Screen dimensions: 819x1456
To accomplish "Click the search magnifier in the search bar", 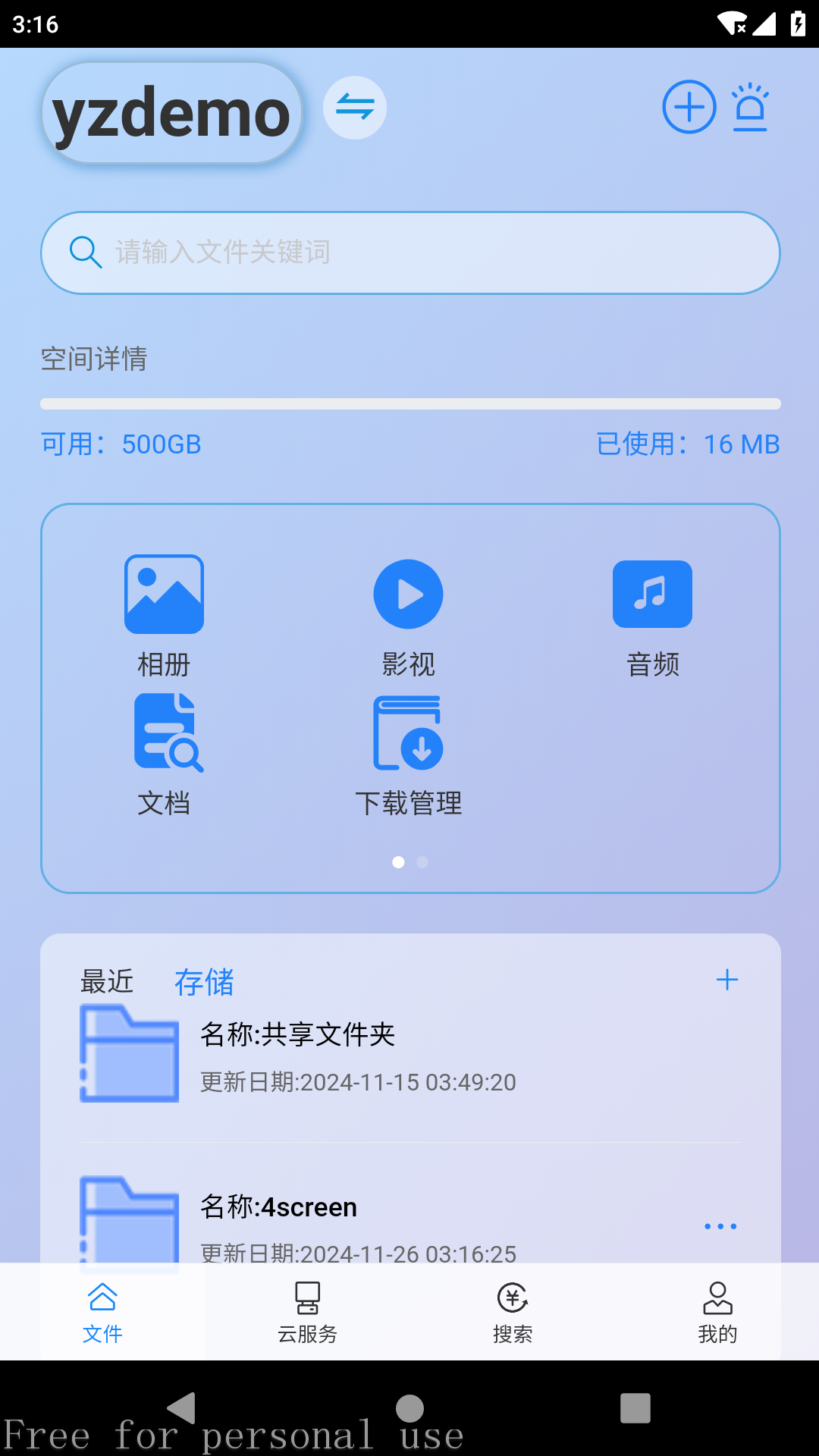I will click(x=86, y=253).
